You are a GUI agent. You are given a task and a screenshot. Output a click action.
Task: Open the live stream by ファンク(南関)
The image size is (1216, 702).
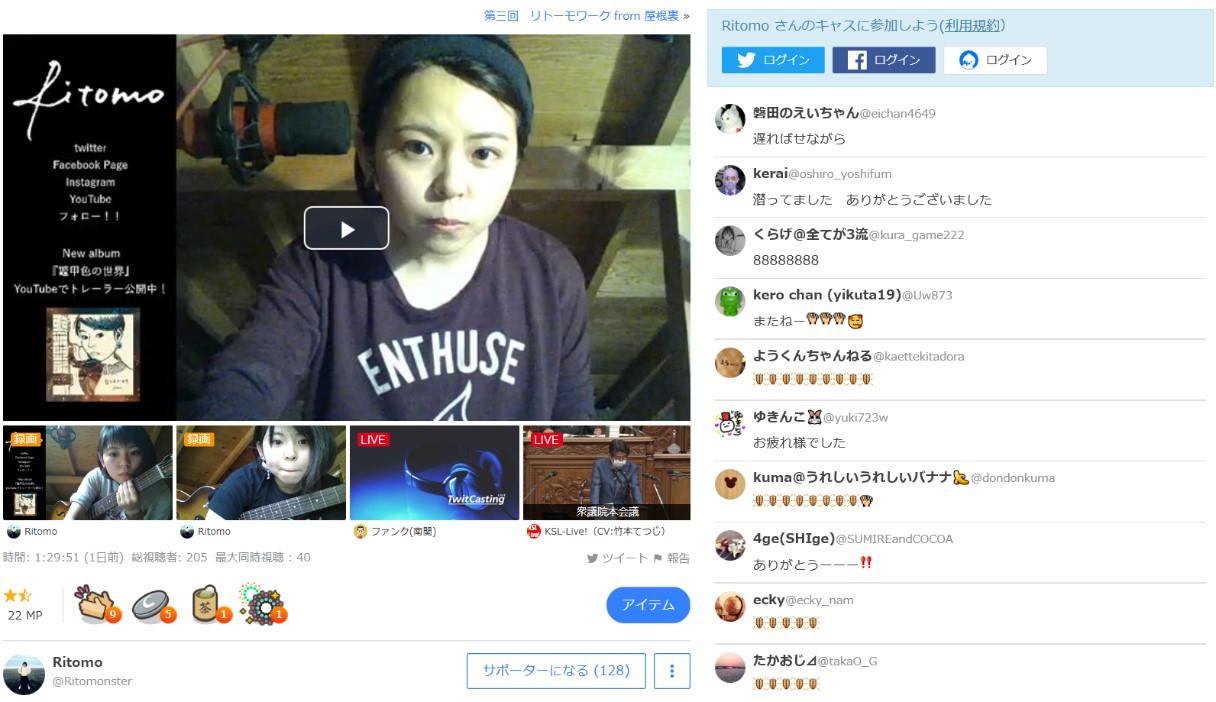[x=434, y=473]
